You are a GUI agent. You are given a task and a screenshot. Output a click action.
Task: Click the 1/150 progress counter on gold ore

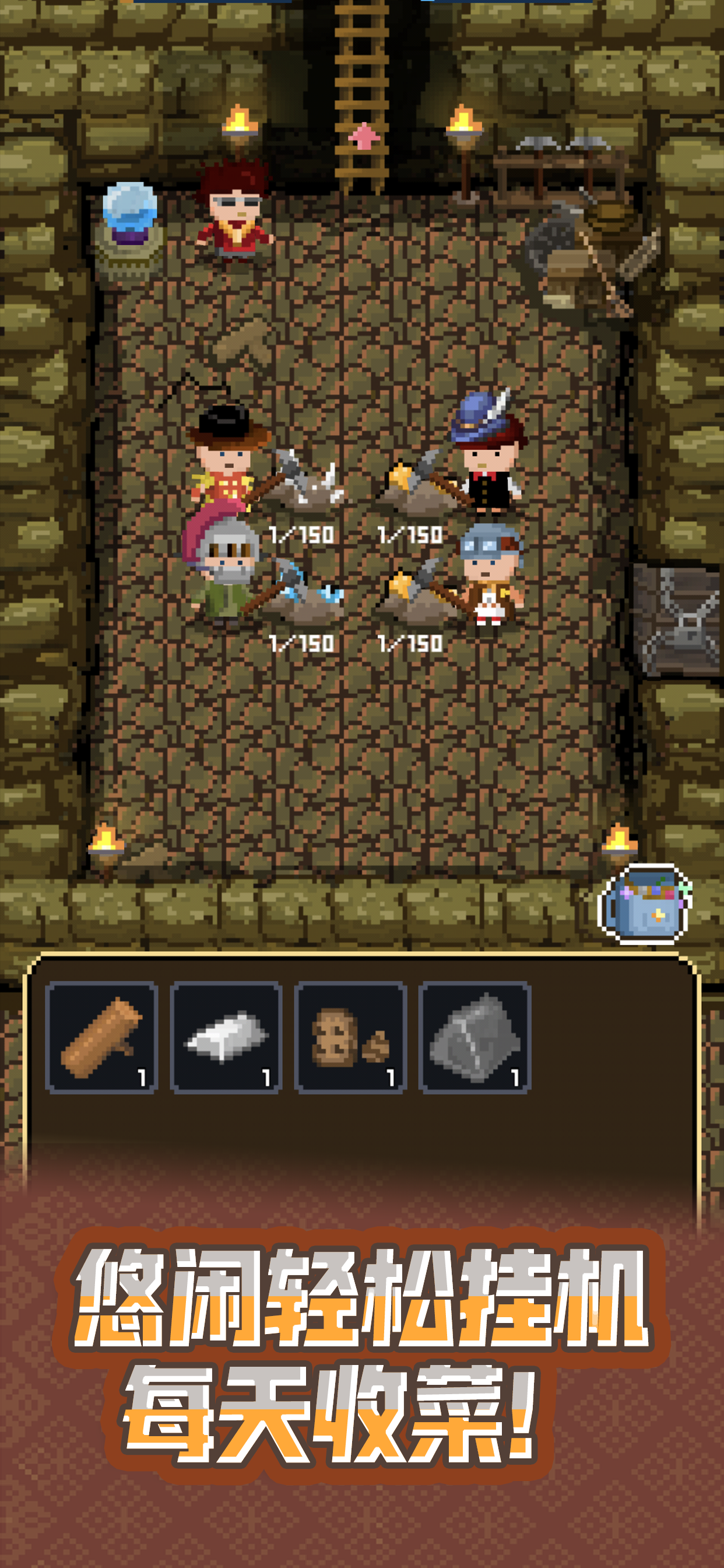409,535
